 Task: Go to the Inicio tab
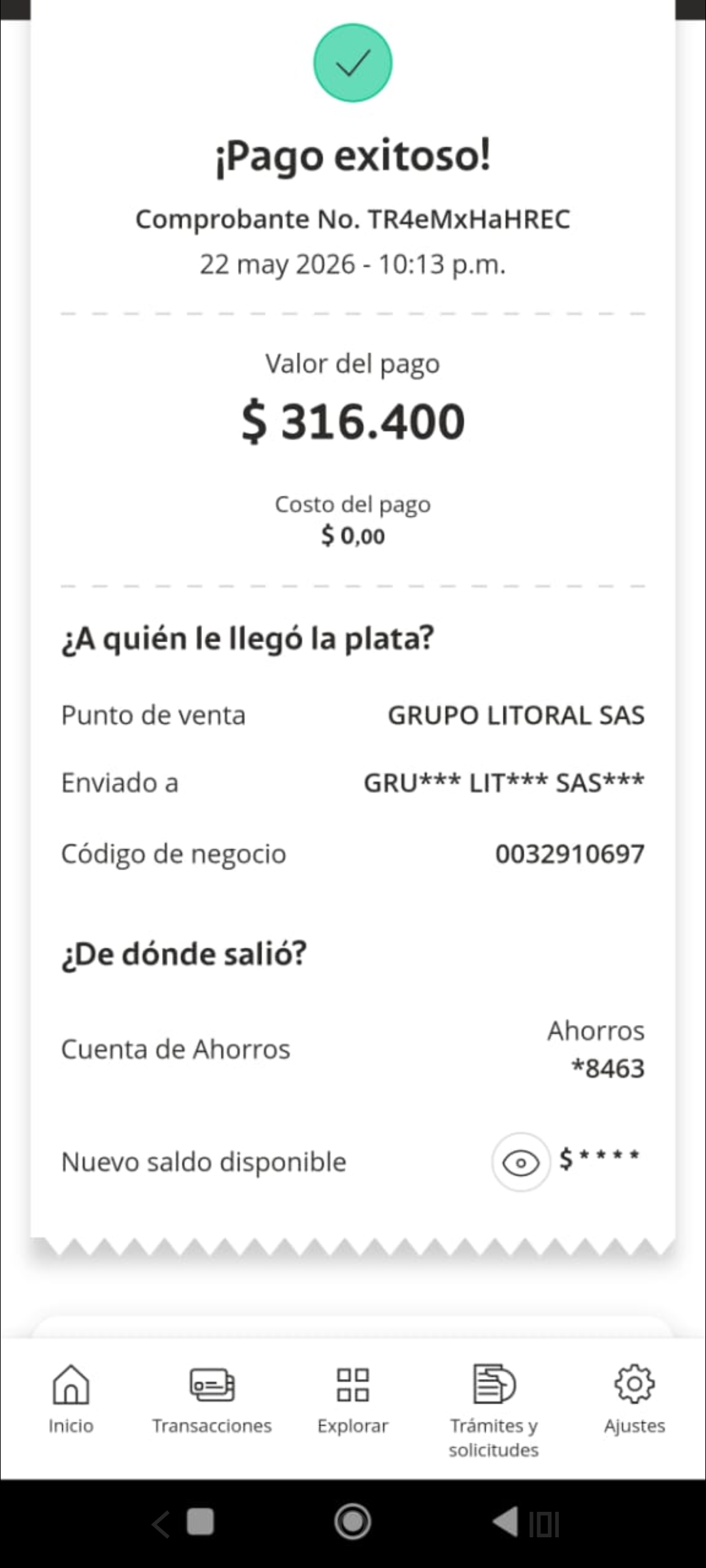71,1399
